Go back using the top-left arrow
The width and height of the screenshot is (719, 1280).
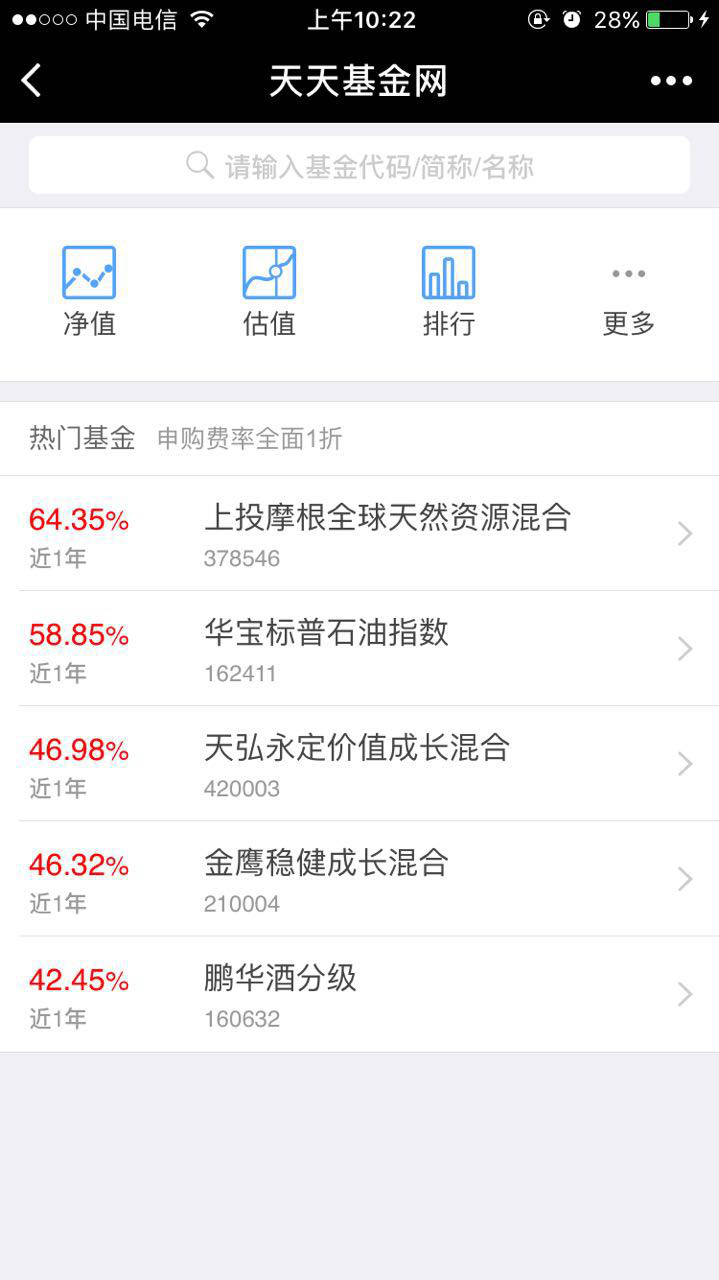tap(32, 81)
